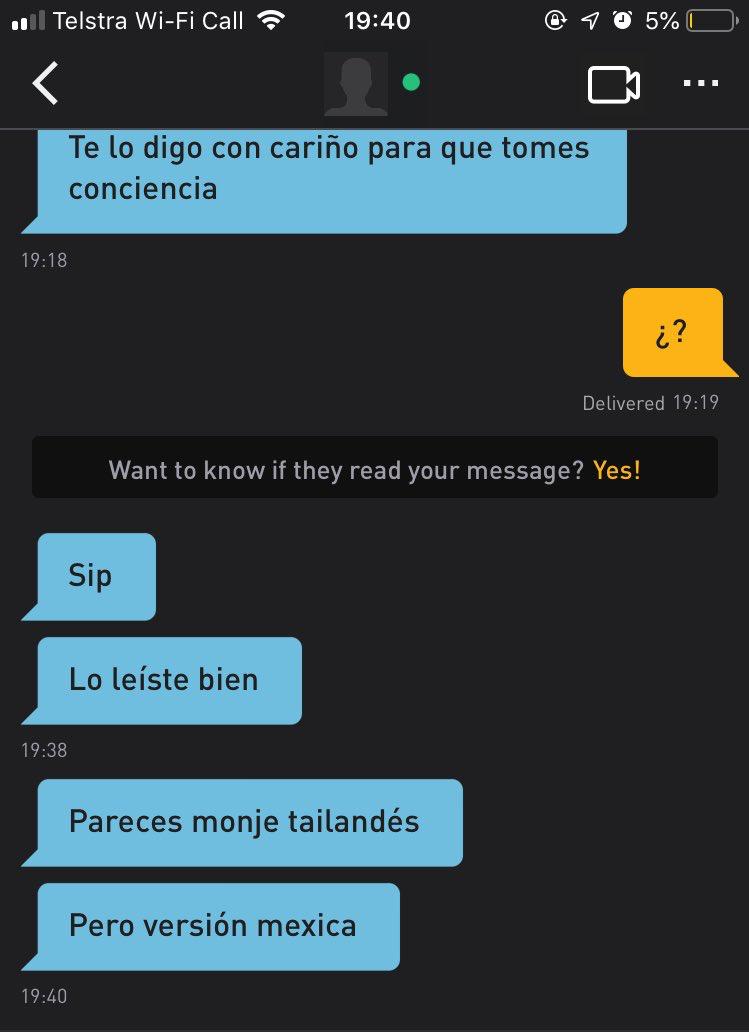Go back to the chat list
The width and height of the screenshot is (749, 1032).
coord(45,84)
